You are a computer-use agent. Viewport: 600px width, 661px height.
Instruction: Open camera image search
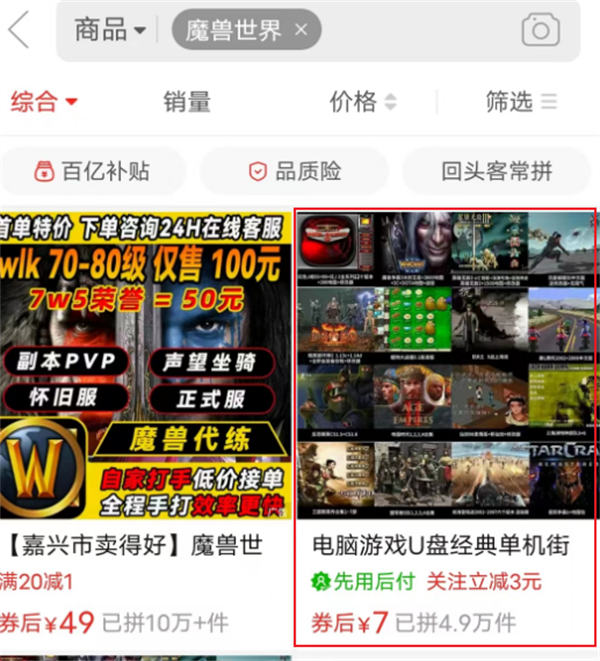(540, 30)
